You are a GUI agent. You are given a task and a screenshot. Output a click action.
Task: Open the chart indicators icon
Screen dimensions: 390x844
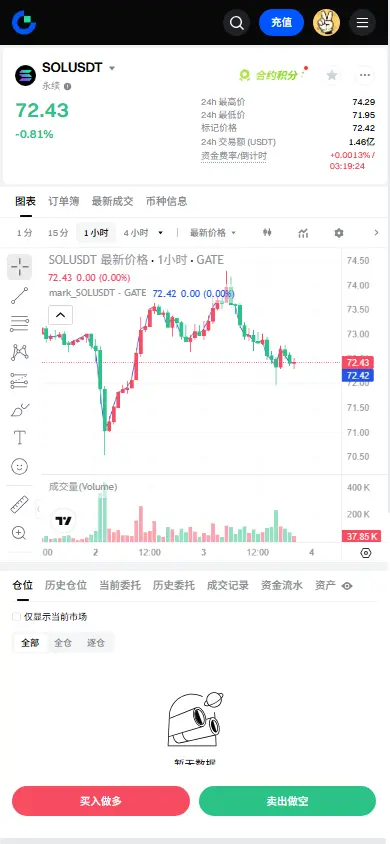pos(303,233)
